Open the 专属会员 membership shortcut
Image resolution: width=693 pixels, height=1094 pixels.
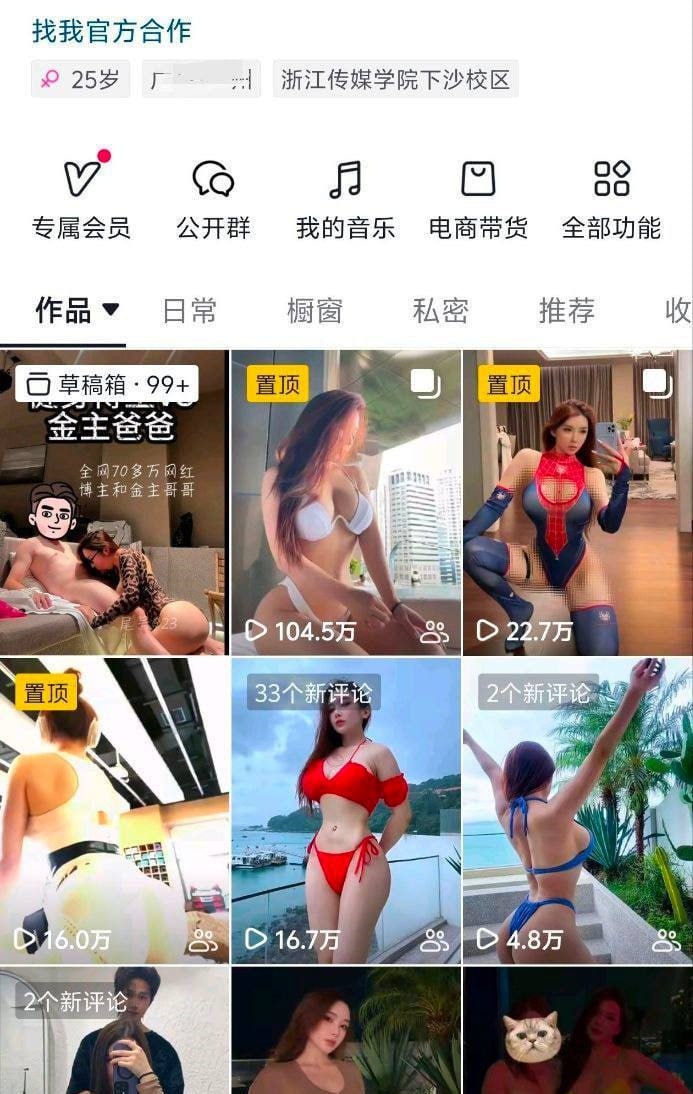click(x=81, y=200)
